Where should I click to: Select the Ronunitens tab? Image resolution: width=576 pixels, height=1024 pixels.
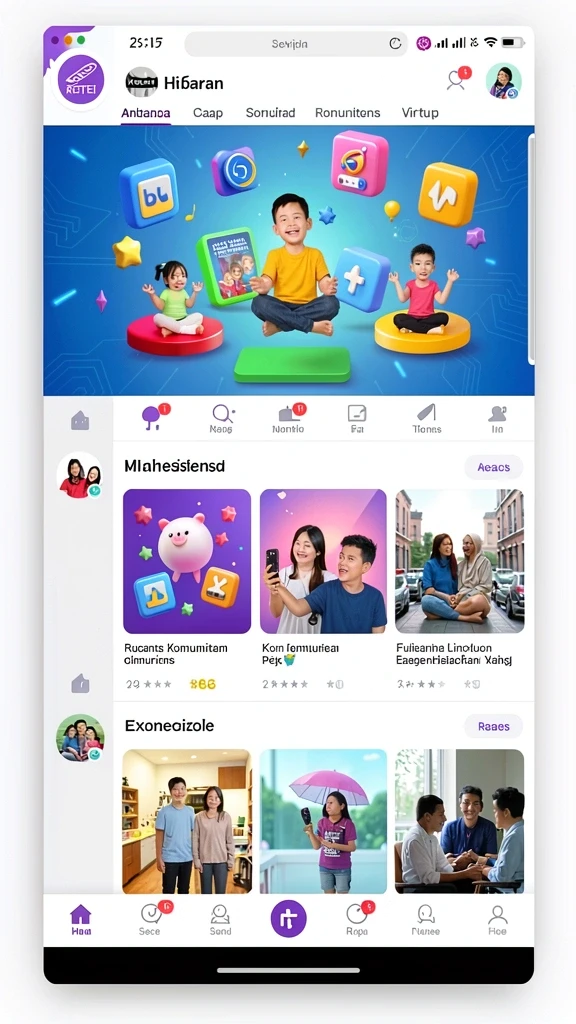coord(347,112)
